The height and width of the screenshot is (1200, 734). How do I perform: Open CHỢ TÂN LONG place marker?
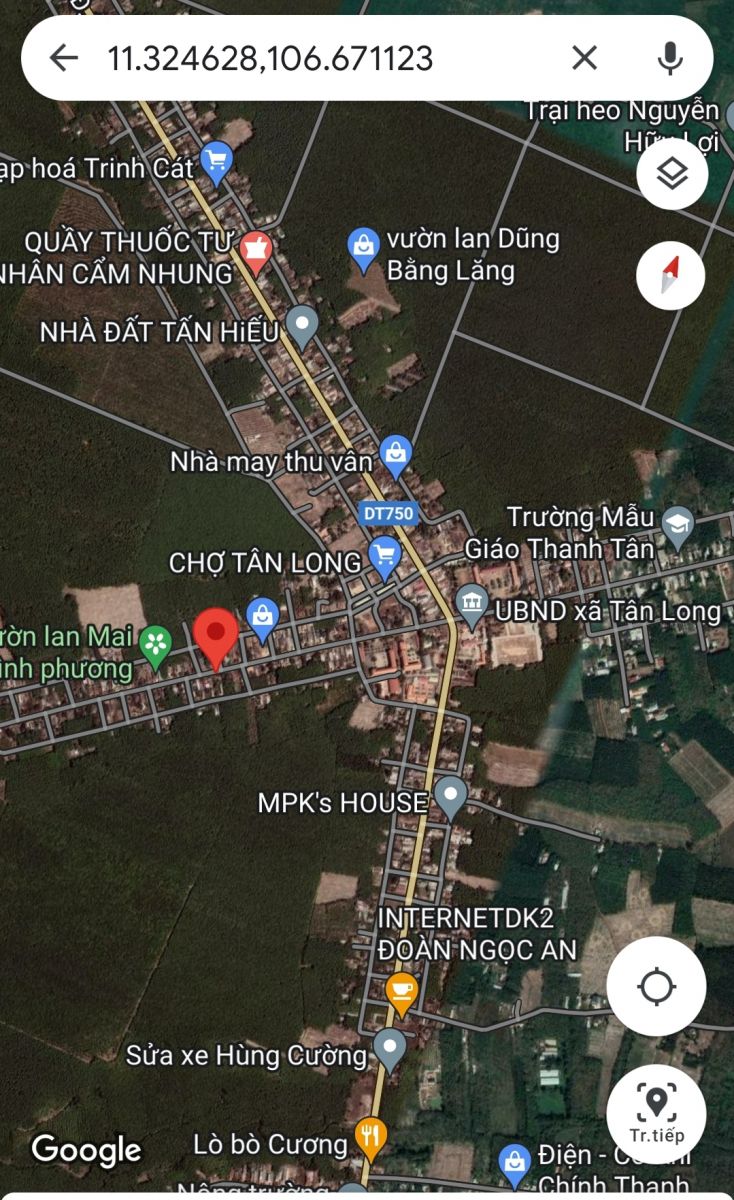[x=384, y=556]
